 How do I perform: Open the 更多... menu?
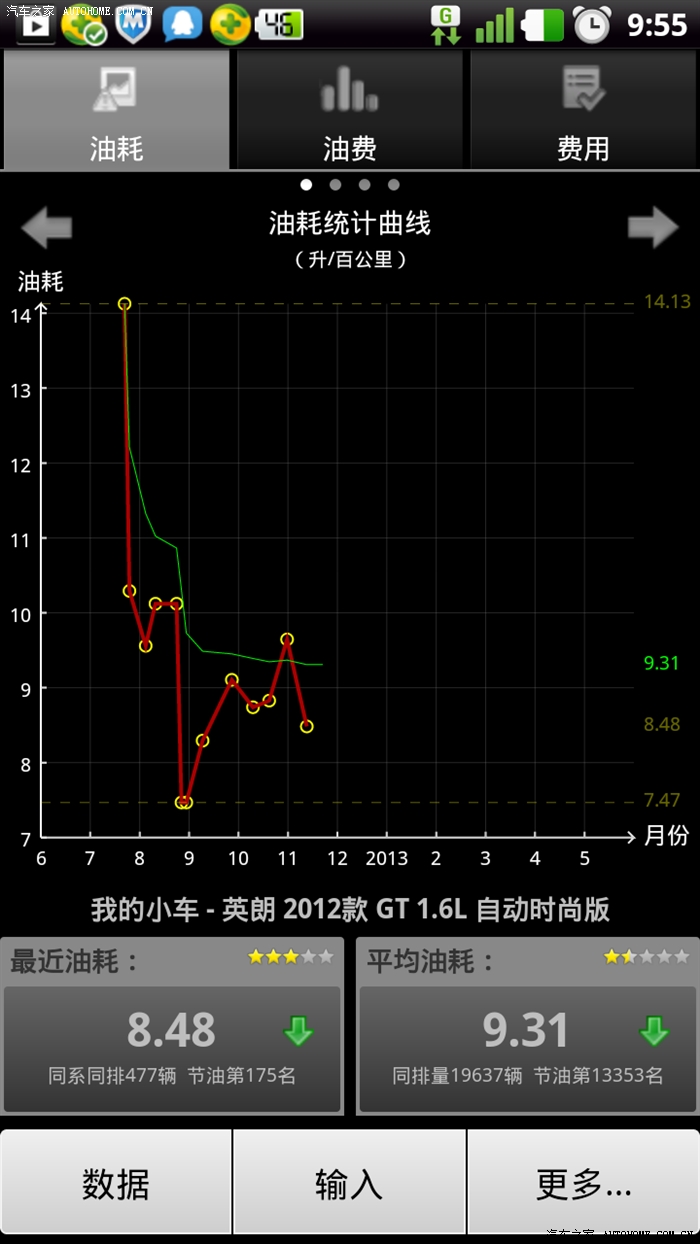coord(584,1184)
